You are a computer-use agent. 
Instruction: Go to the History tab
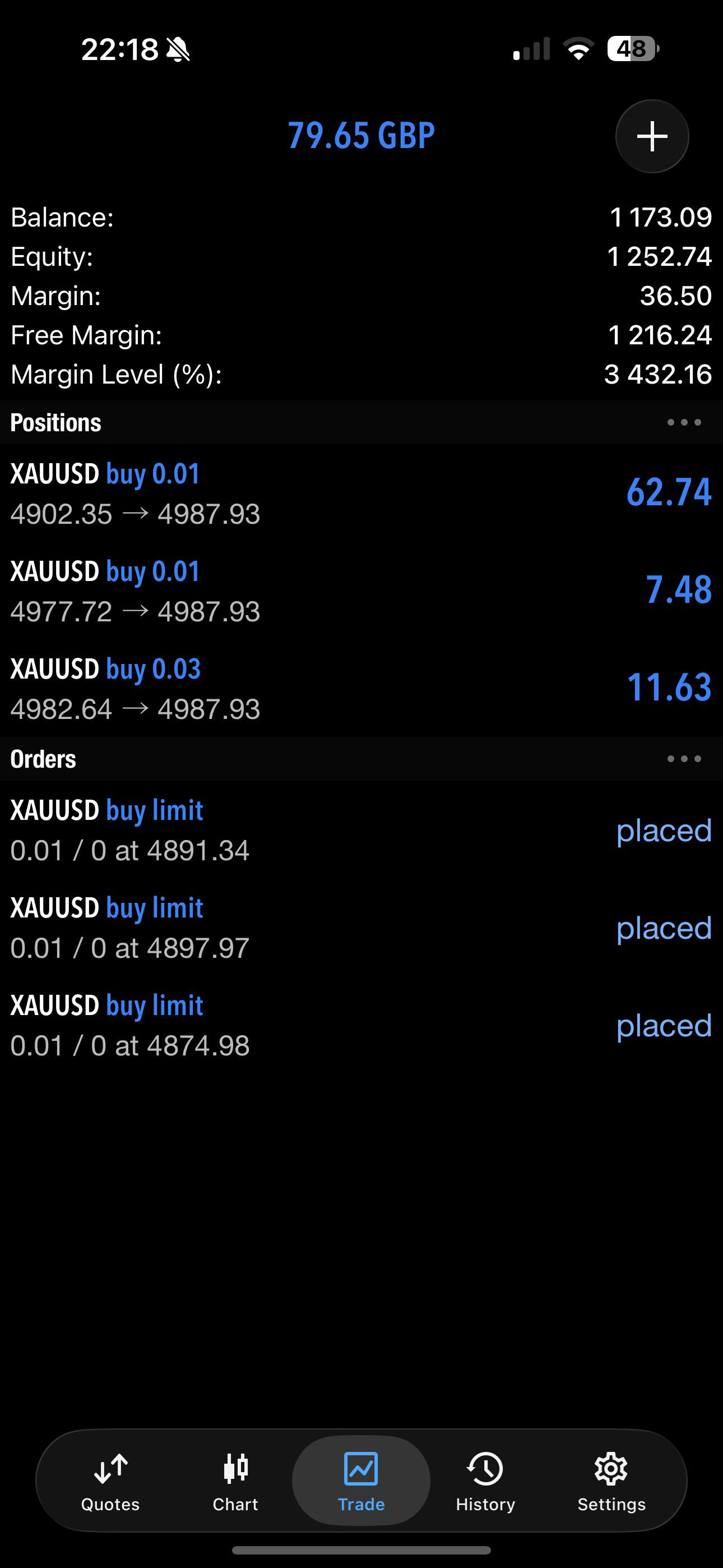coord(485,1482)
